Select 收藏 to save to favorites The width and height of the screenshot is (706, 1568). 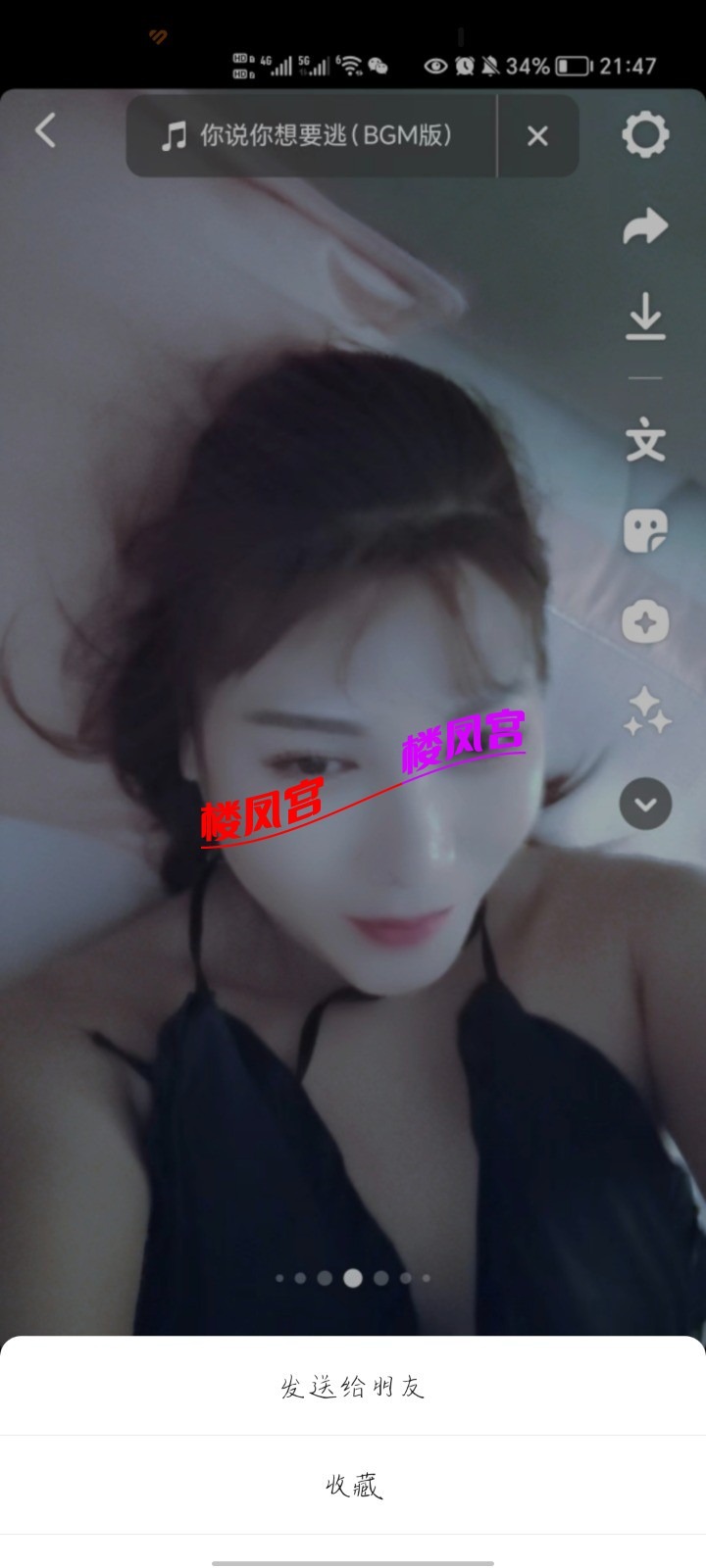coord(353,1486)
